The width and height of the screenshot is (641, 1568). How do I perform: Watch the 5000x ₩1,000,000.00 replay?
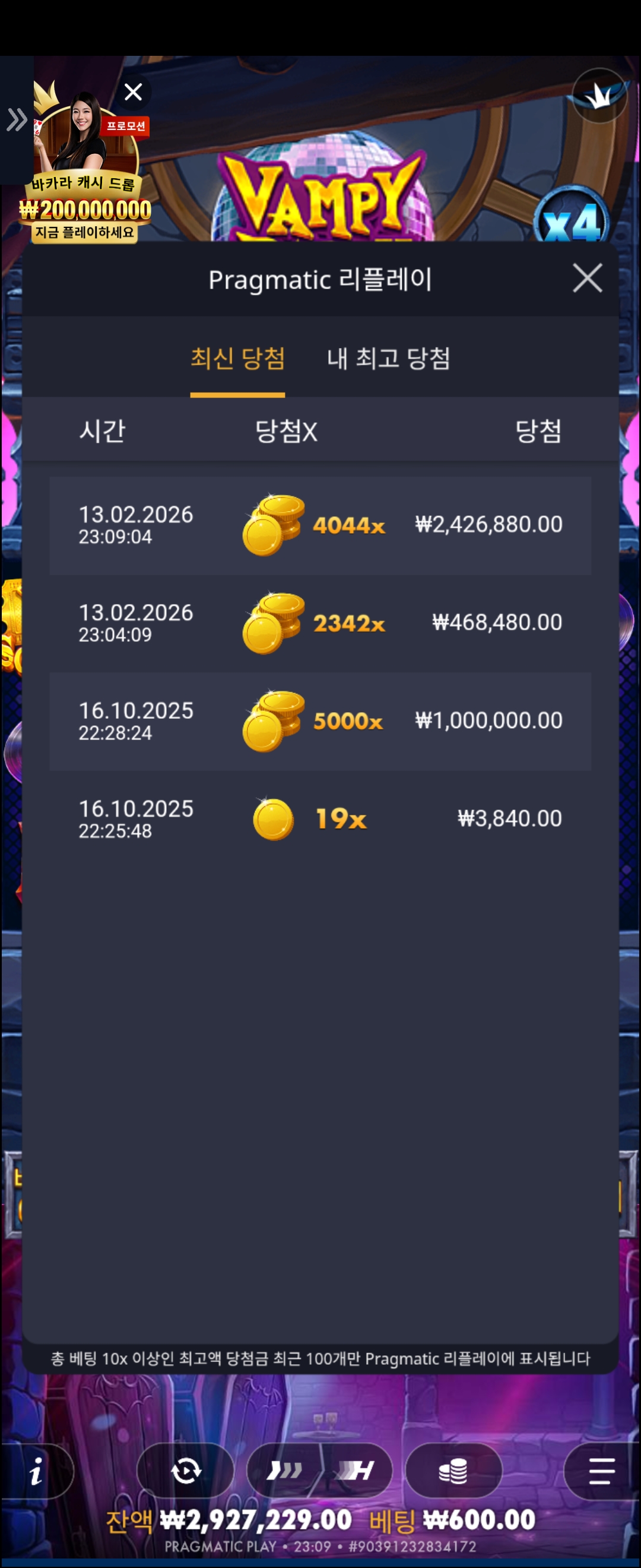320,721
